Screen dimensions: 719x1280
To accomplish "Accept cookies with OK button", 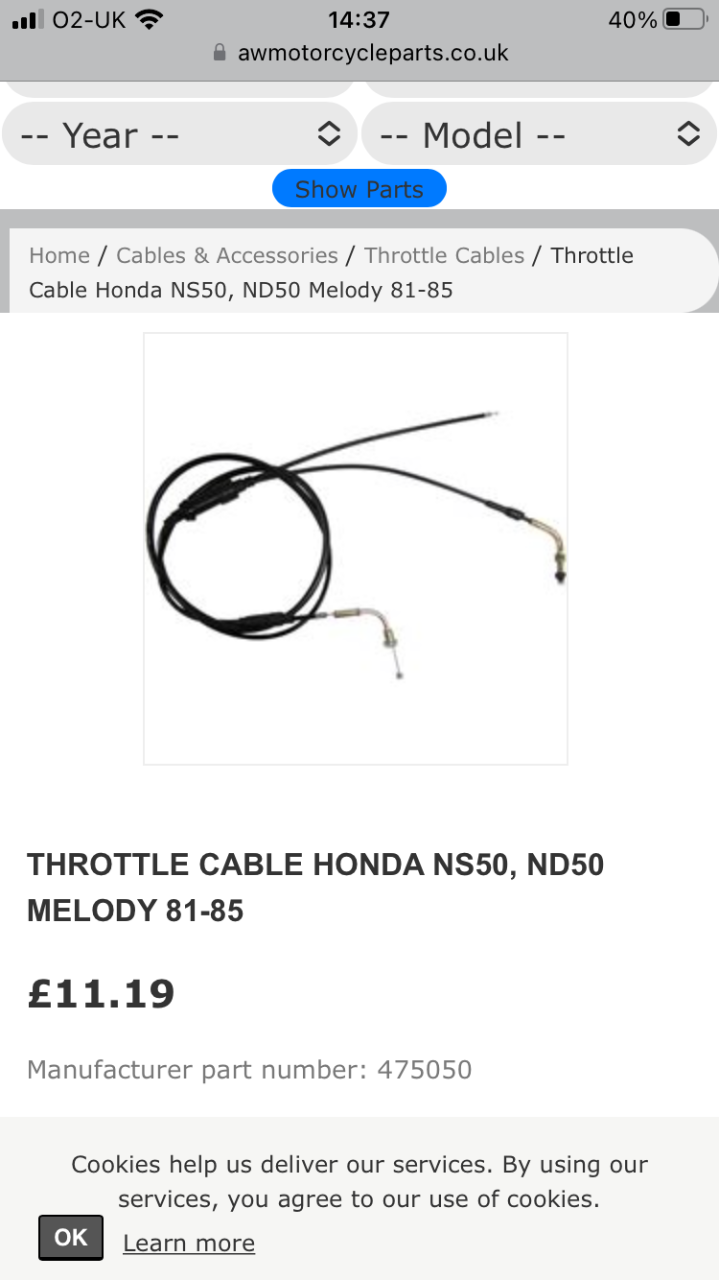I will coord(71,1238).
